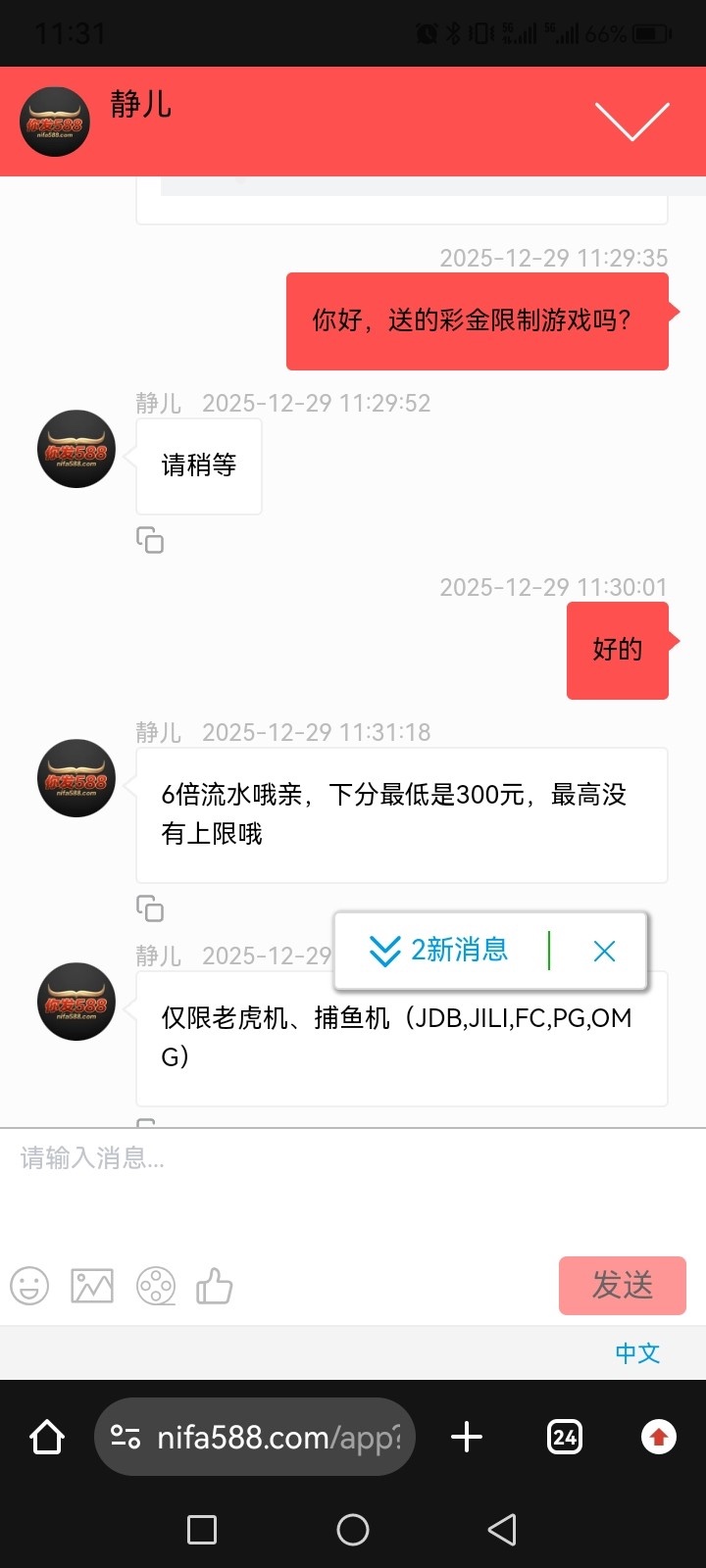This screenshot has width=706, height=1568.
Task: Send the message with 发送
Action: click(622, 1285)
